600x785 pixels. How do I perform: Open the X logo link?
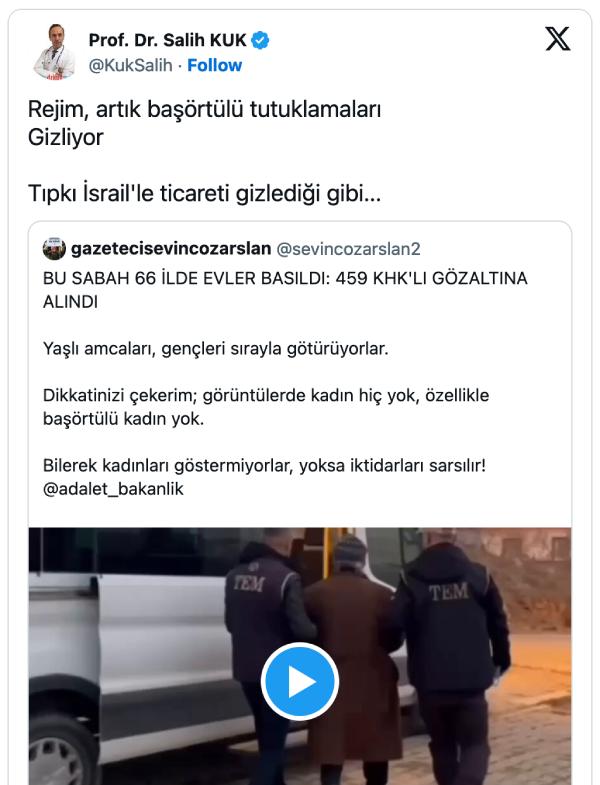557,40
